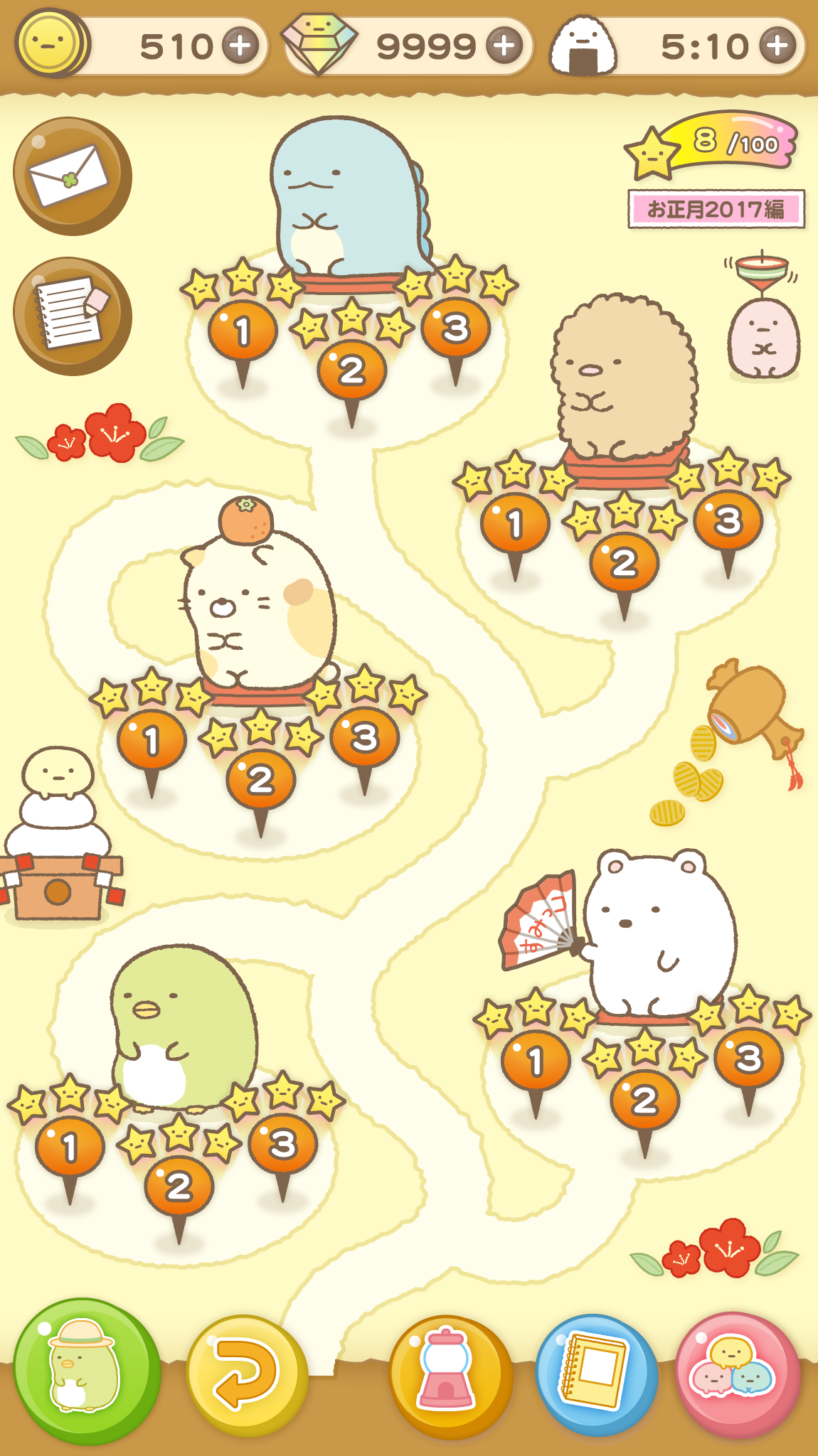Screen dimensions: 818x1456
Task: Start stage 1 under the blue dinosaur
Action: pyautogui.click(x=243, y=331)
